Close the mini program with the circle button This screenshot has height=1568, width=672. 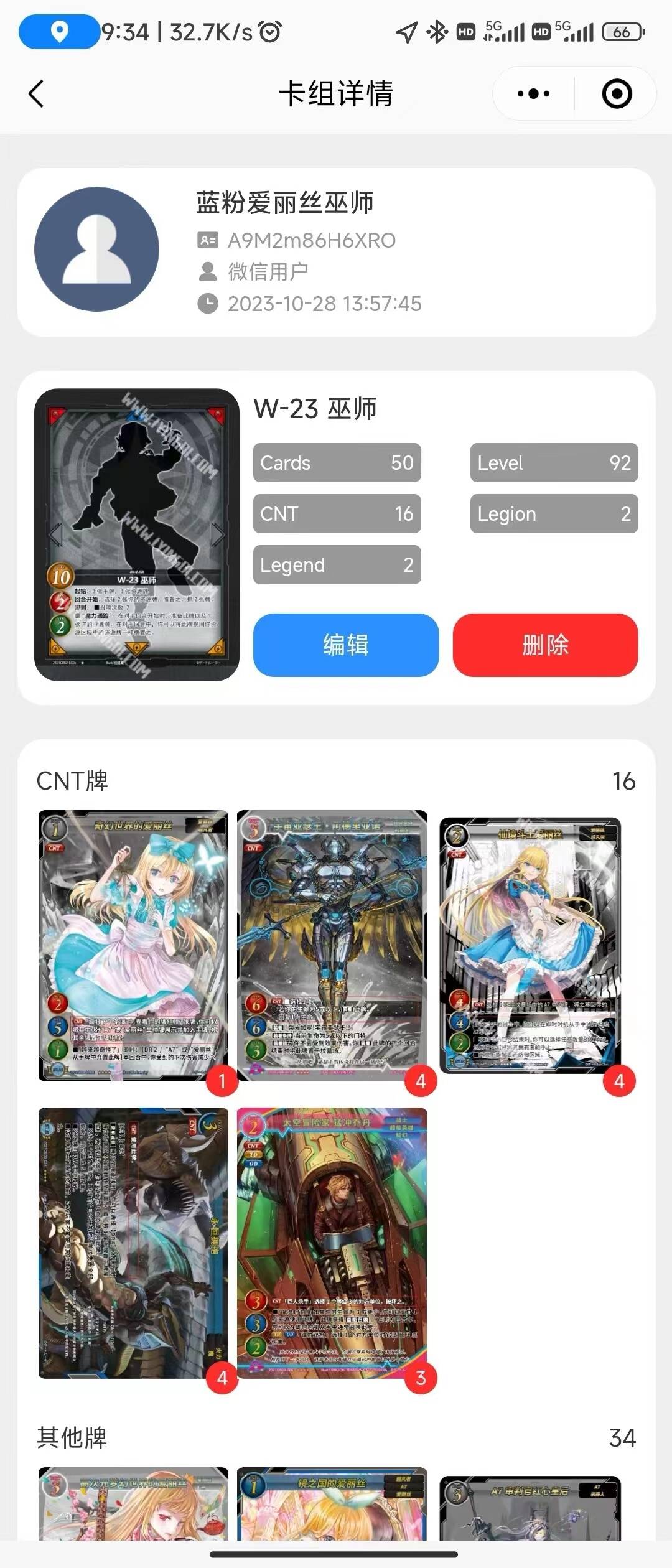pyautogui.click(x=617, y=94)
